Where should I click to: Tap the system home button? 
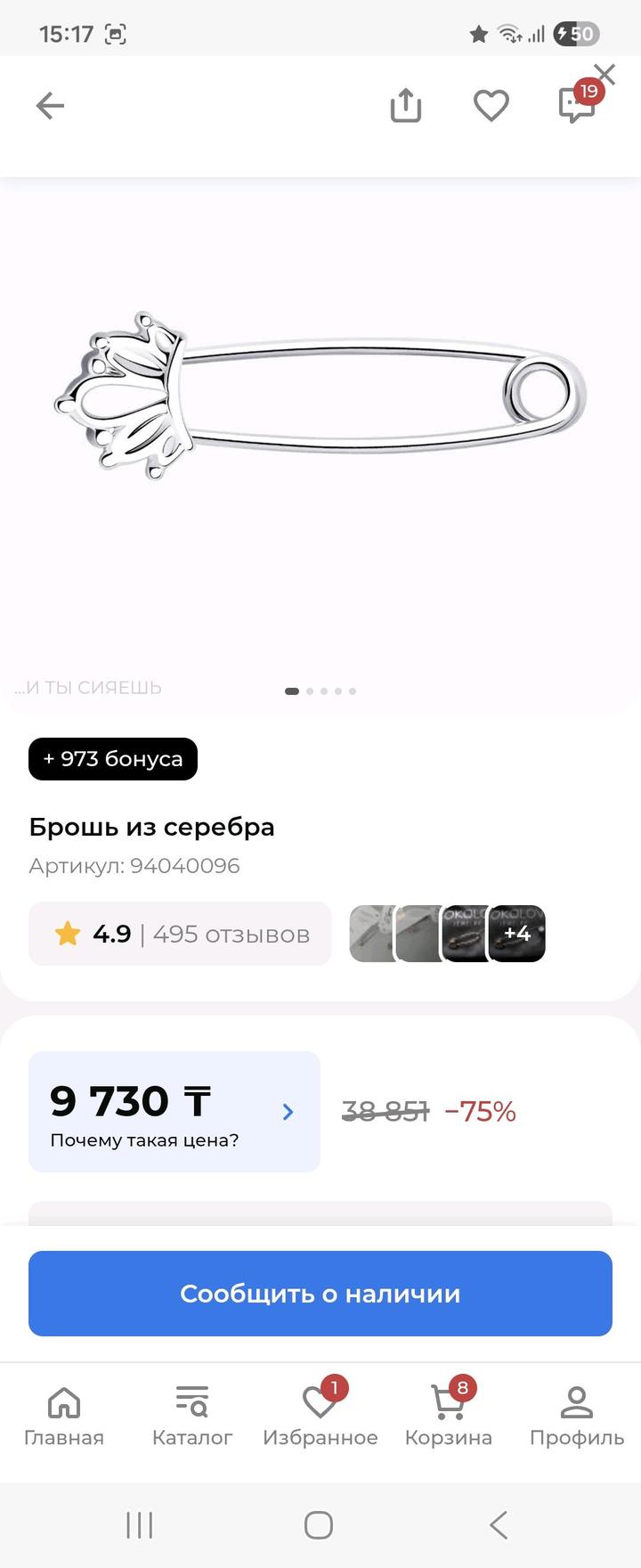coord(319,1525)
